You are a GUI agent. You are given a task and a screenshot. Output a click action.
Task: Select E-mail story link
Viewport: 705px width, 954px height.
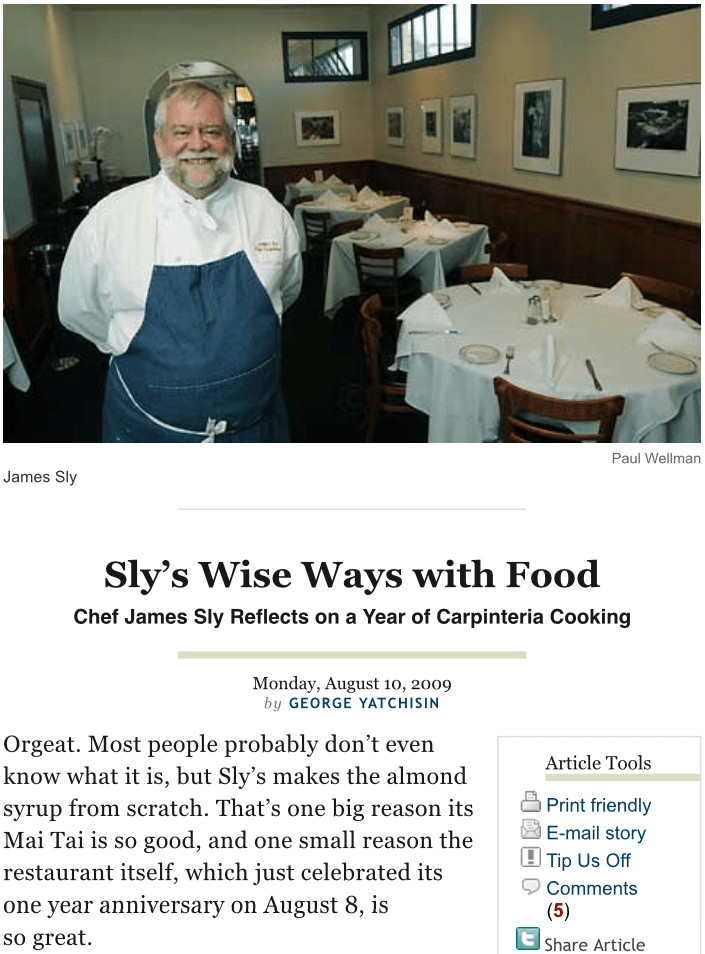pos(596,833)
